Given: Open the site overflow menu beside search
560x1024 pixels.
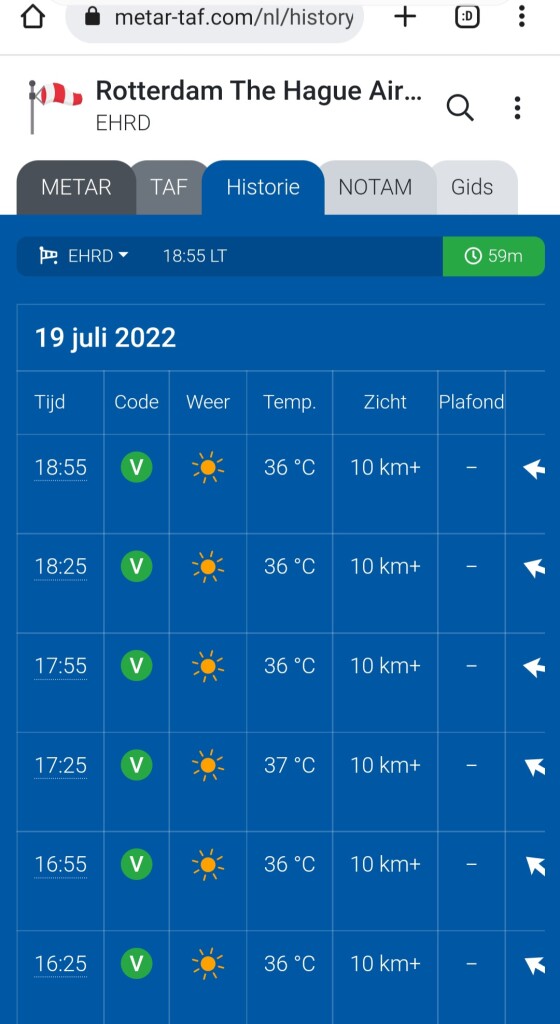Looking at the screenshot, I should (x=517, y=108).
